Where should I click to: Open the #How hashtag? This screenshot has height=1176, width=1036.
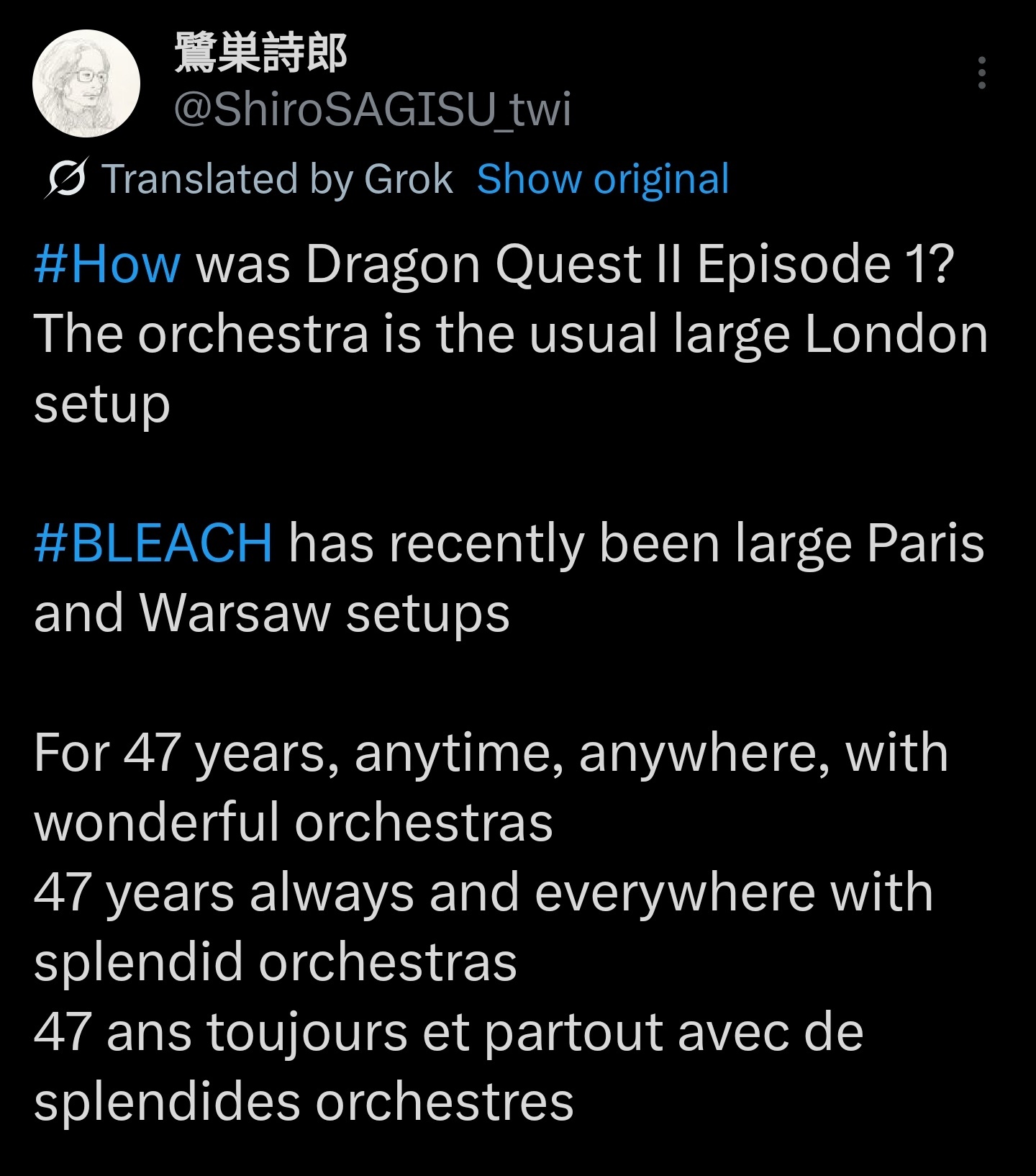pos(107,264)
